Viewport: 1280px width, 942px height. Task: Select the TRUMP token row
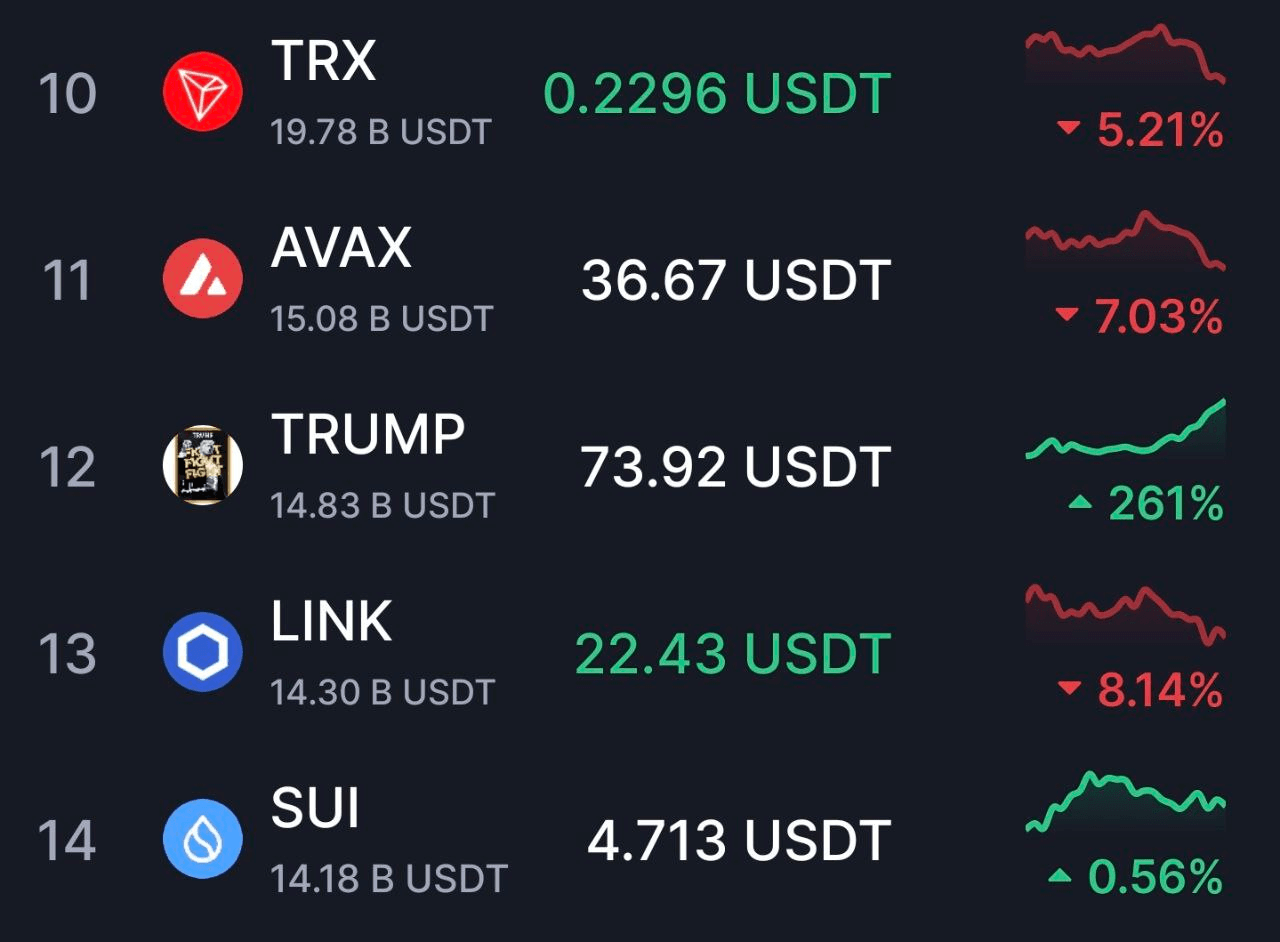pyautogui.click(x=367, y=435)
